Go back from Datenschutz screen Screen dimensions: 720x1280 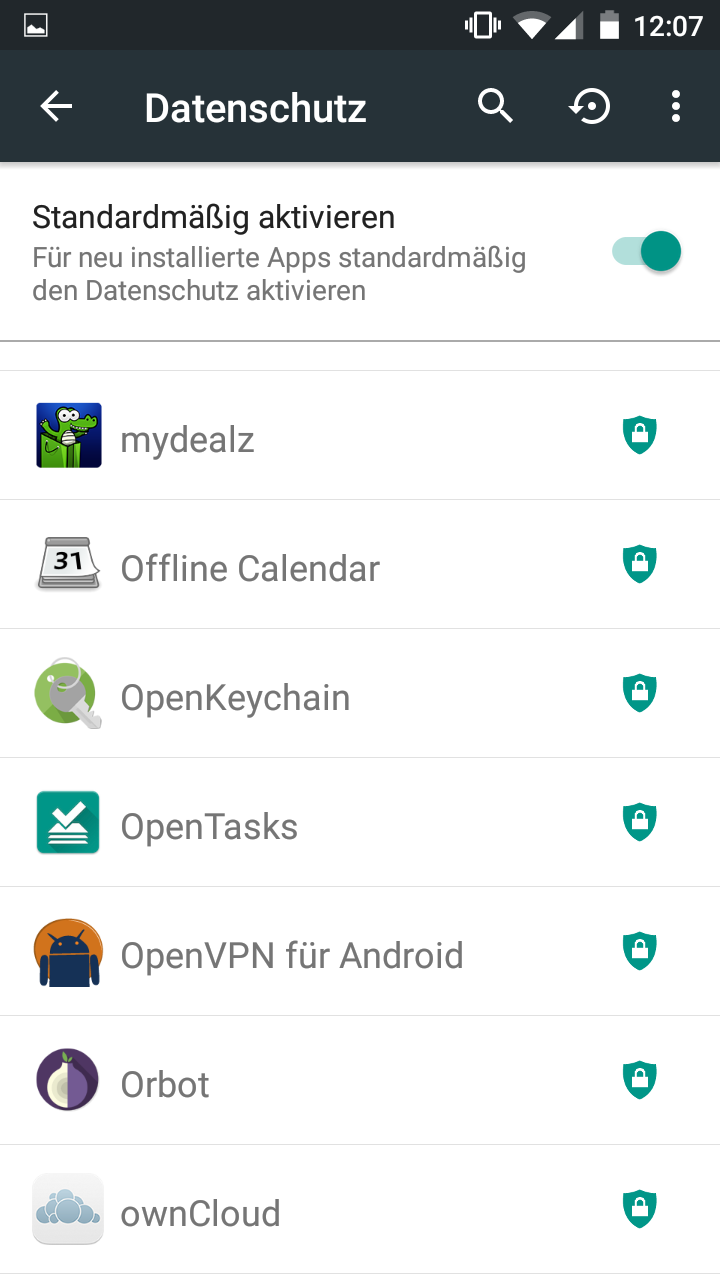click(x=56, y=107)
